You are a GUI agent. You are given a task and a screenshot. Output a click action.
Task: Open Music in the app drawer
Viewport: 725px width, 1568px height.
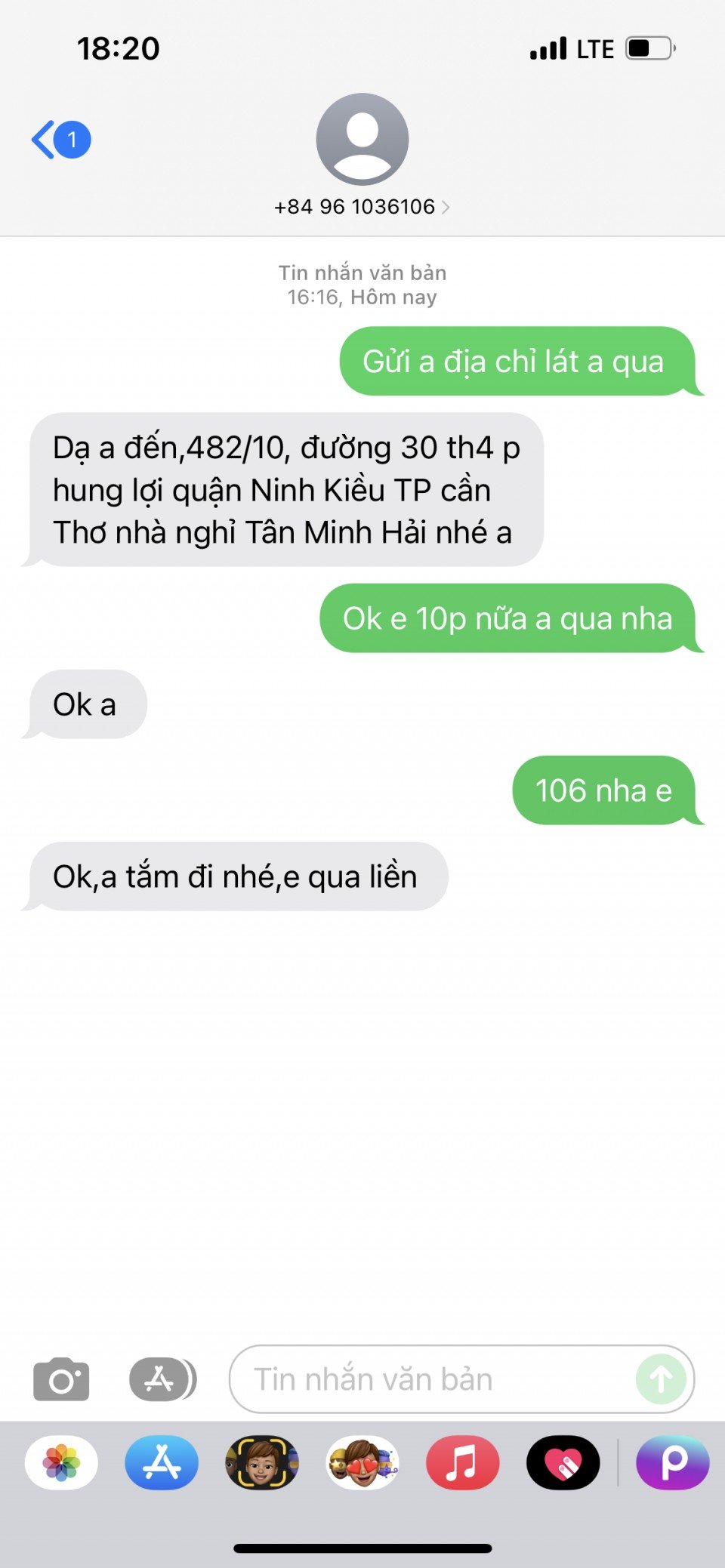tap(462, 1463)
